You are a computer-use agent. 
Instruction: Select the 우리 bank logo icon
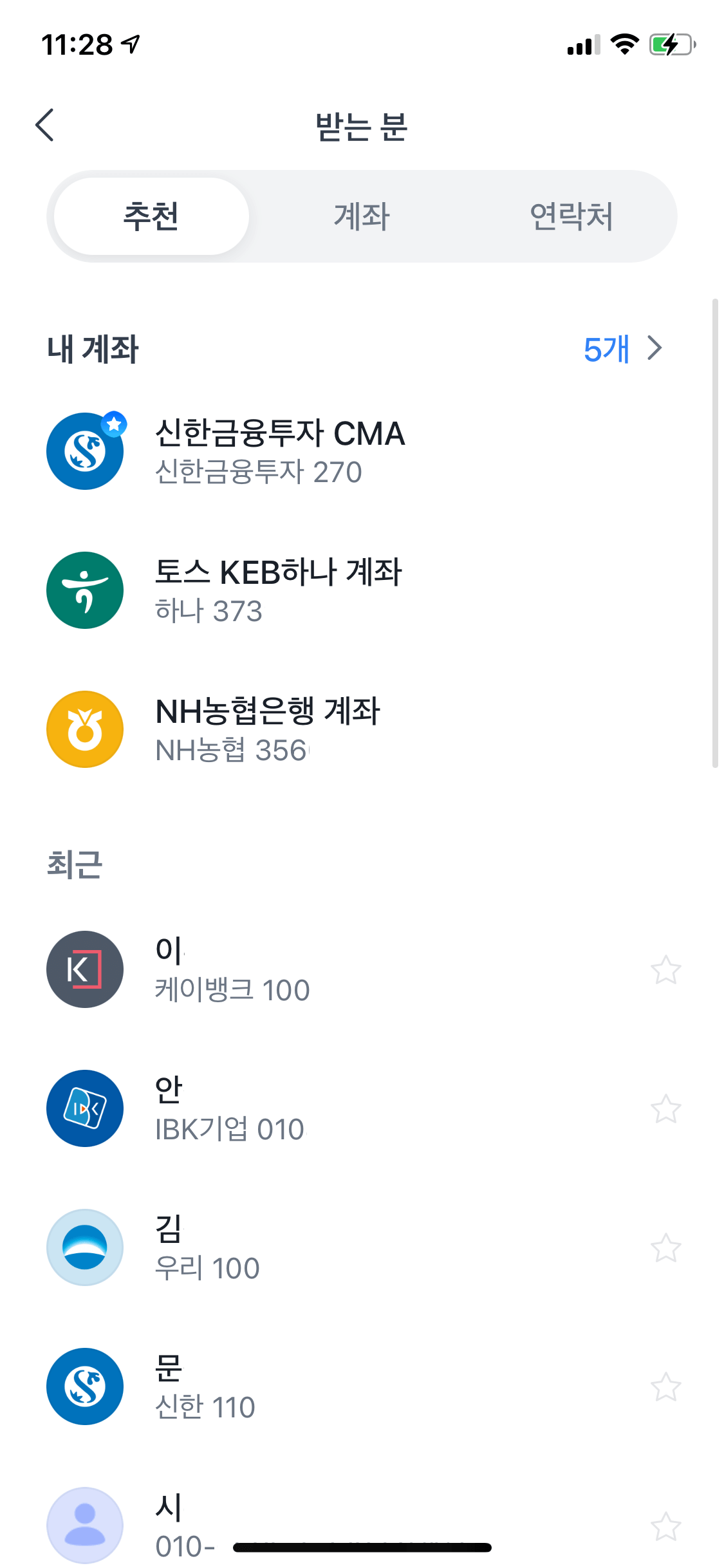pyautogui.click(x=84, y=1247)
